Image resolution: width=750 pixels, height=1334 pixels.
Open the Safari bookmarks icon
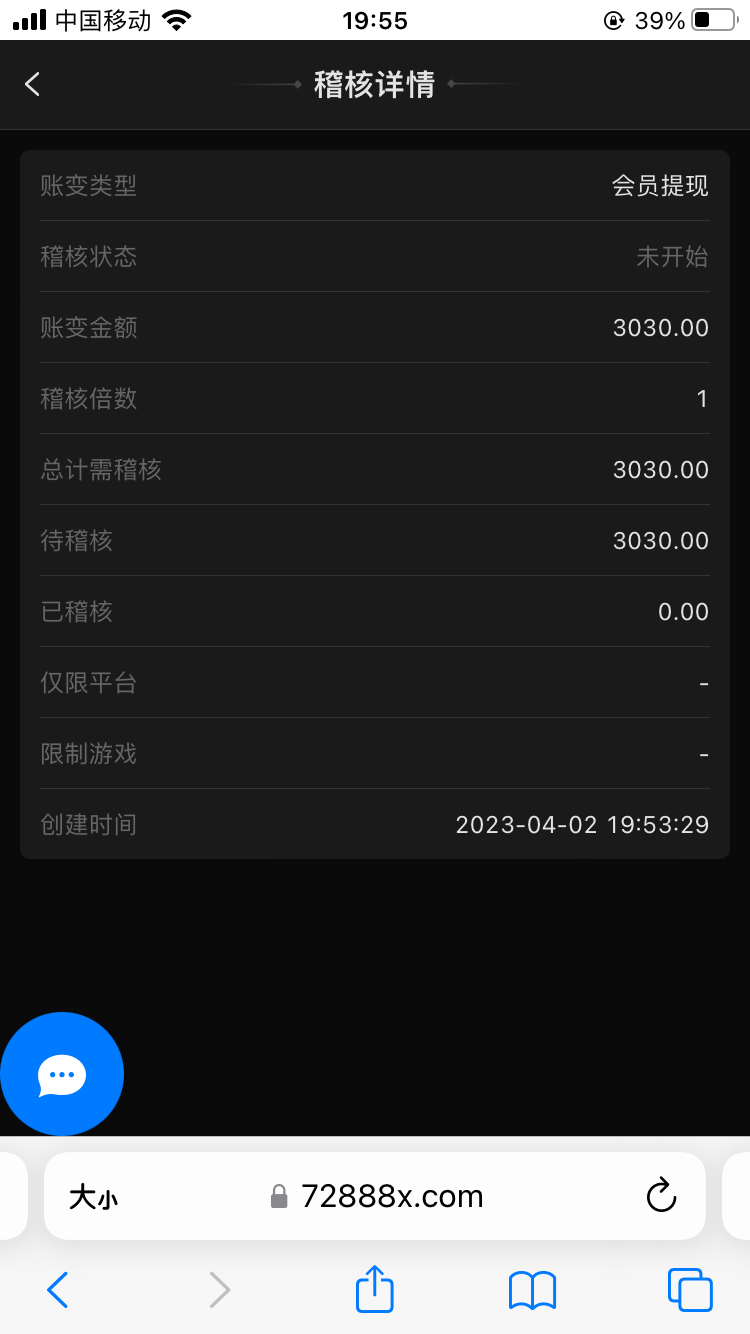531,1289
